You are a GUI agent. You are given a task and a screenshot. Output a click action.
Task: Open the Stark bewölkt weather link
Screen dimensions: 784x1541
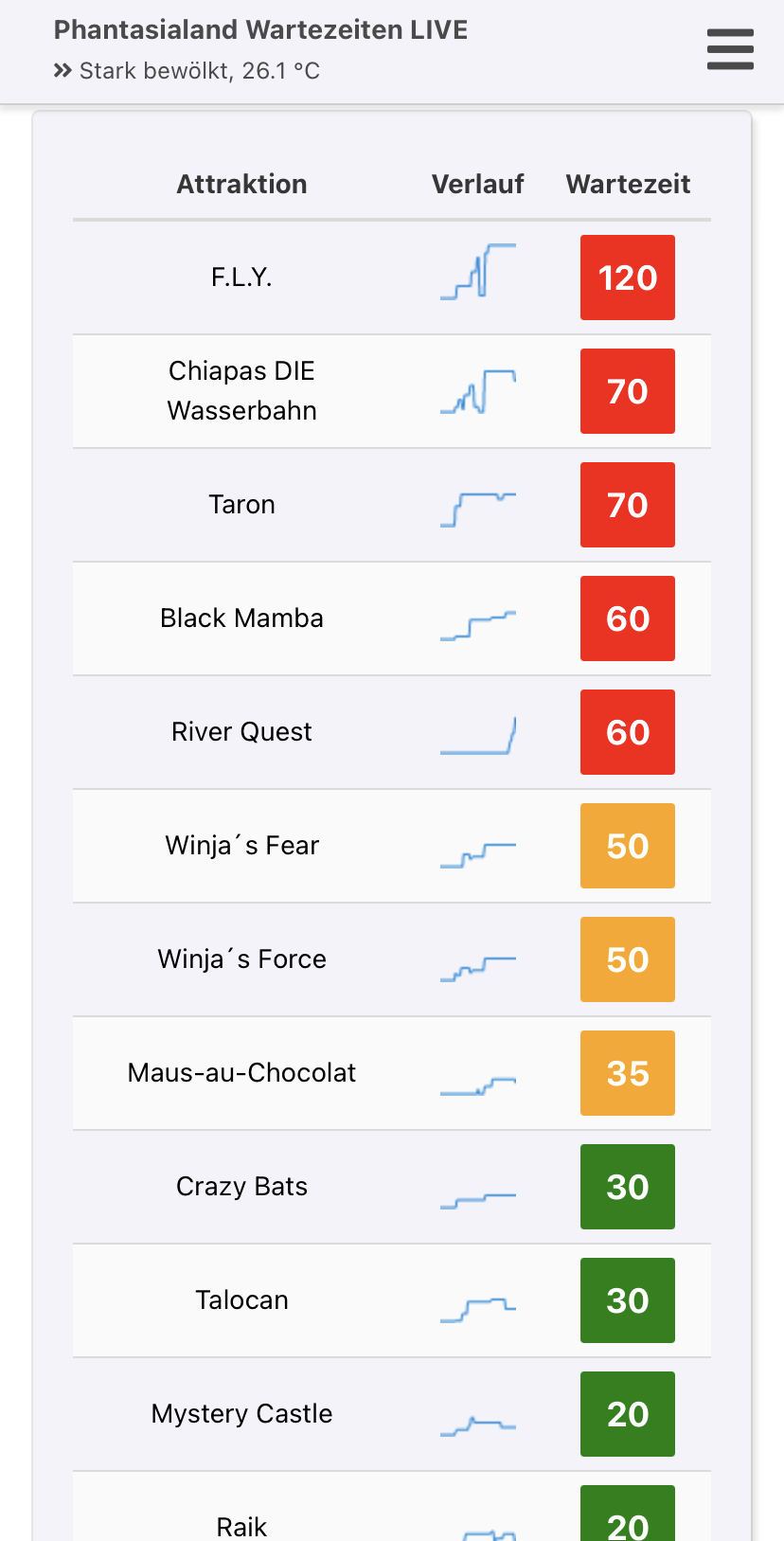click(x=187, y=71)
